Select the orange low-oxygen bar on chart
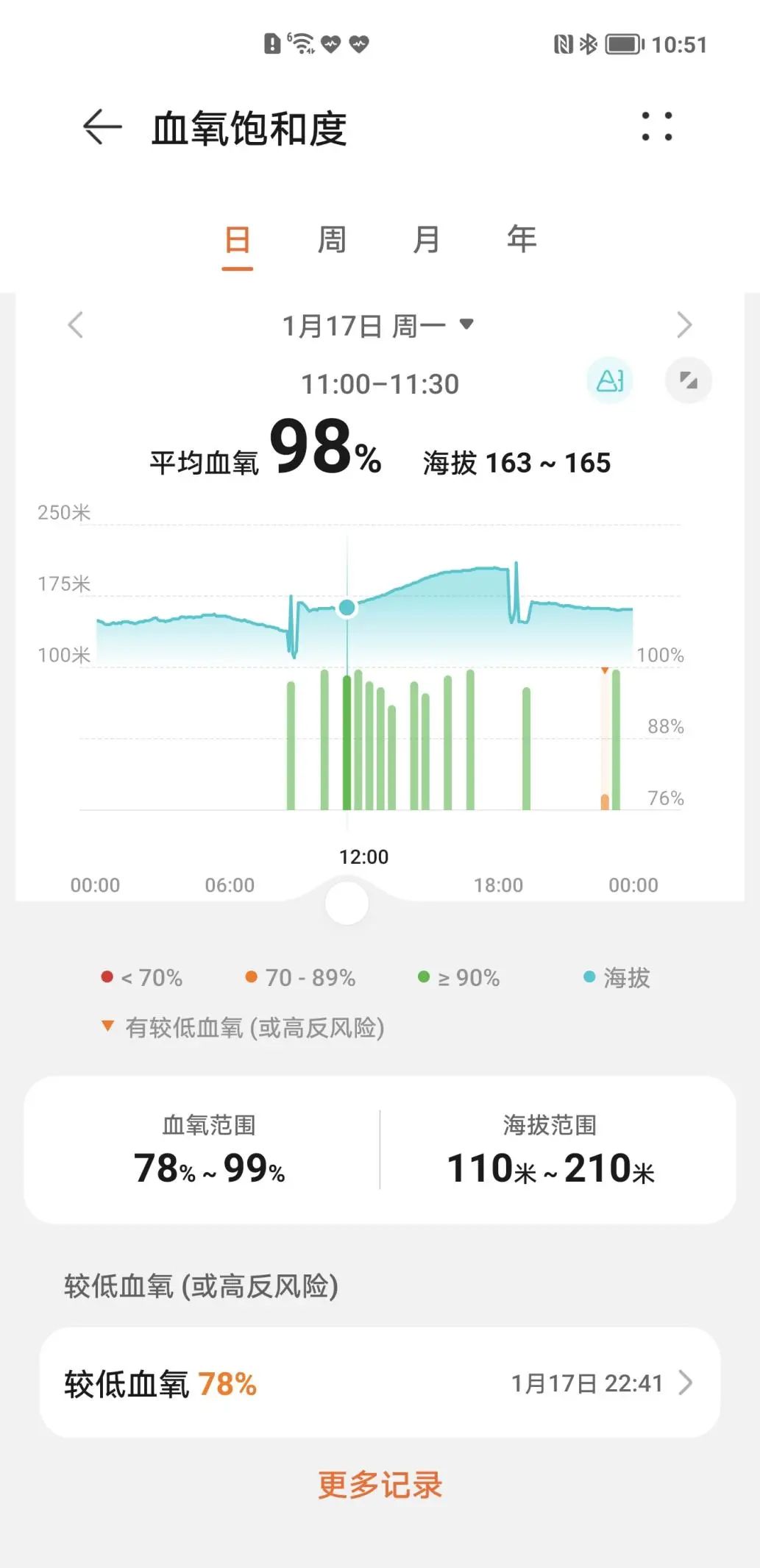Screen dimensions: 760x1568 click(x=605, y=801)
